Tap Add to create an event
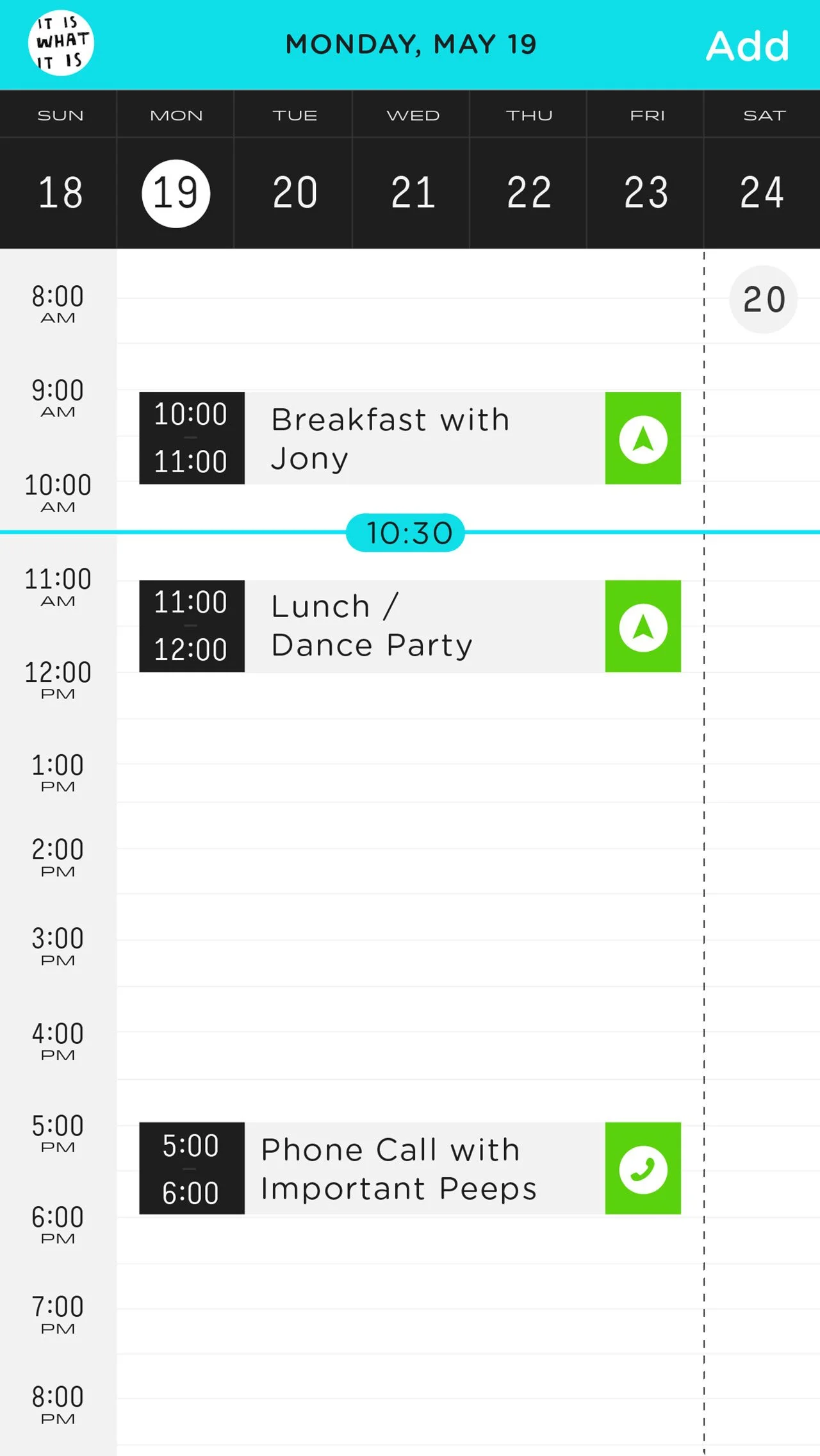Screen dimensions: 820x1456 pyautogui.click(x=747, y=46)
